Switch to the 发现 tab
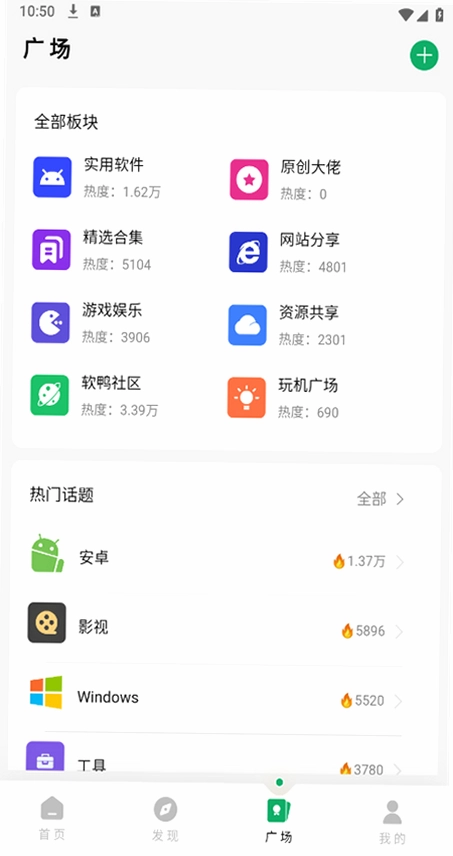Screen dimensions: 453x856 tap(165, 819)
